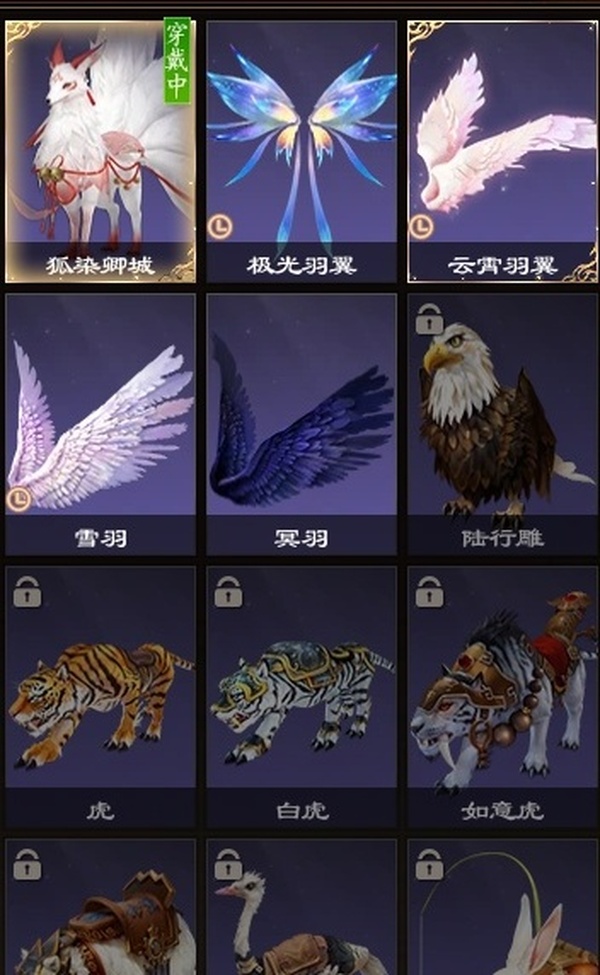Image resolution: width=600 pixels, height=975 pixels.
Task: View the locked 陆行雕 eagle mount
Action: tap(503, 425)
